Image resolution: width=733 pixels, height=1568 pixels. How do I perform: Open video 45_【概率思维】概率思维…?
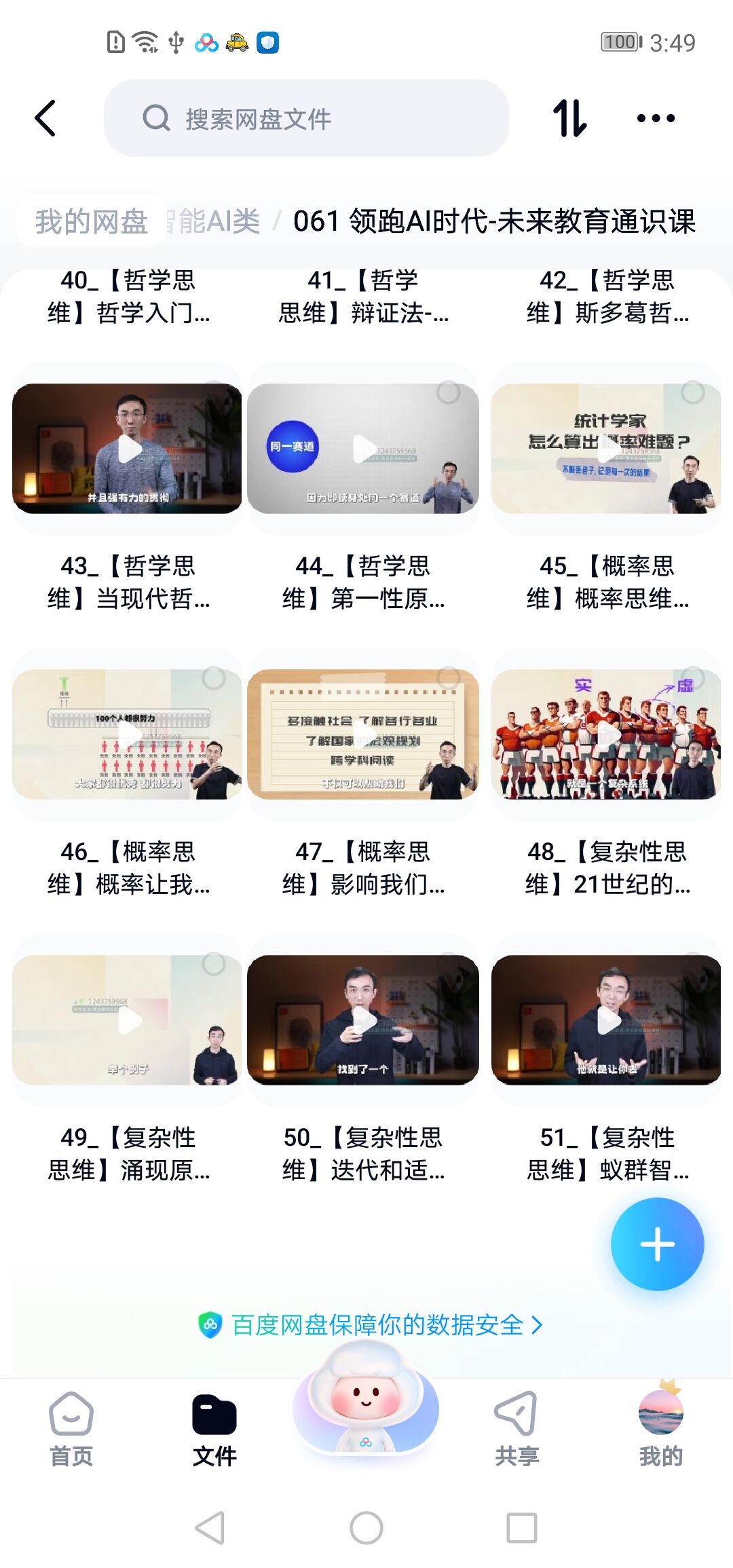[x=606, y=449]
